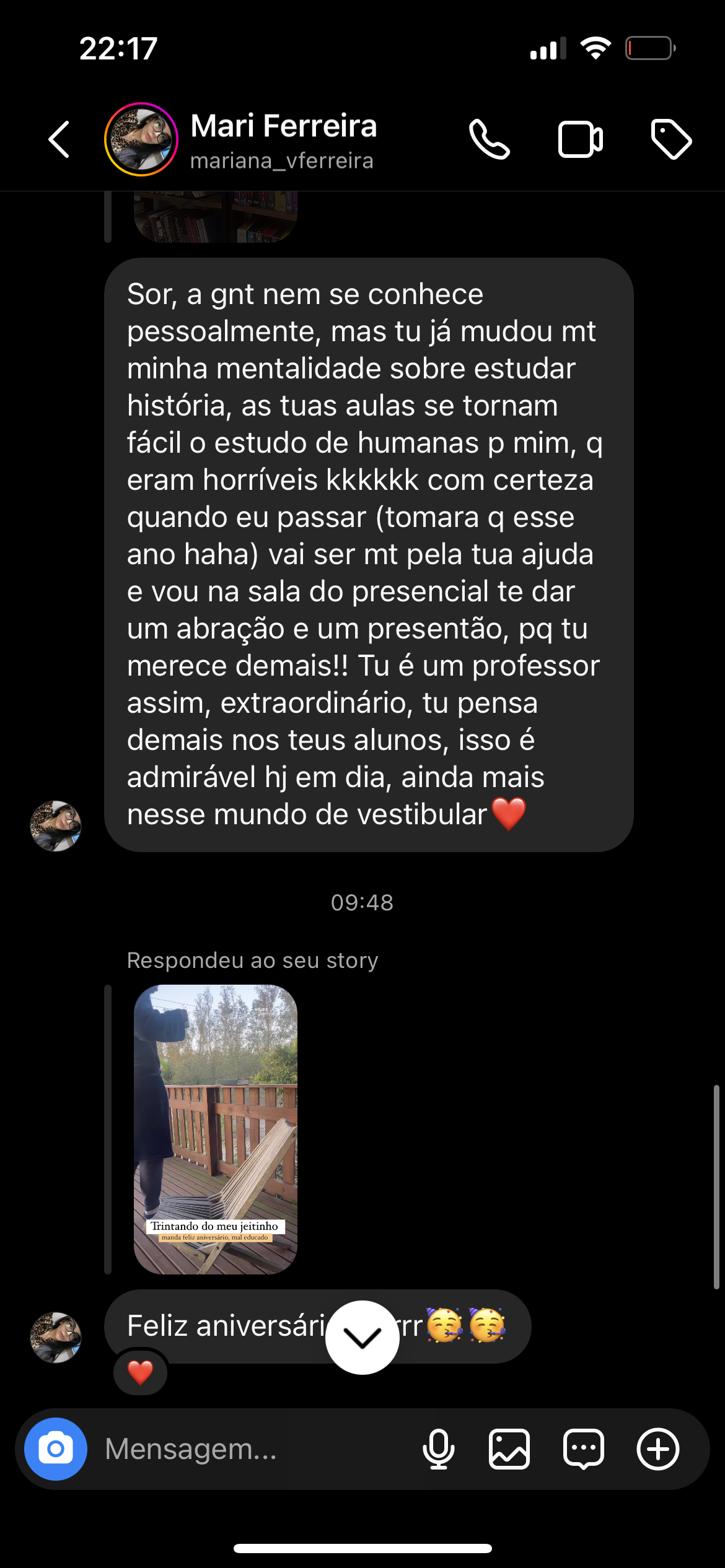Open the sticker and GIF picker
Screen dimensions: 725x1568
click(x=584, y=1449)
